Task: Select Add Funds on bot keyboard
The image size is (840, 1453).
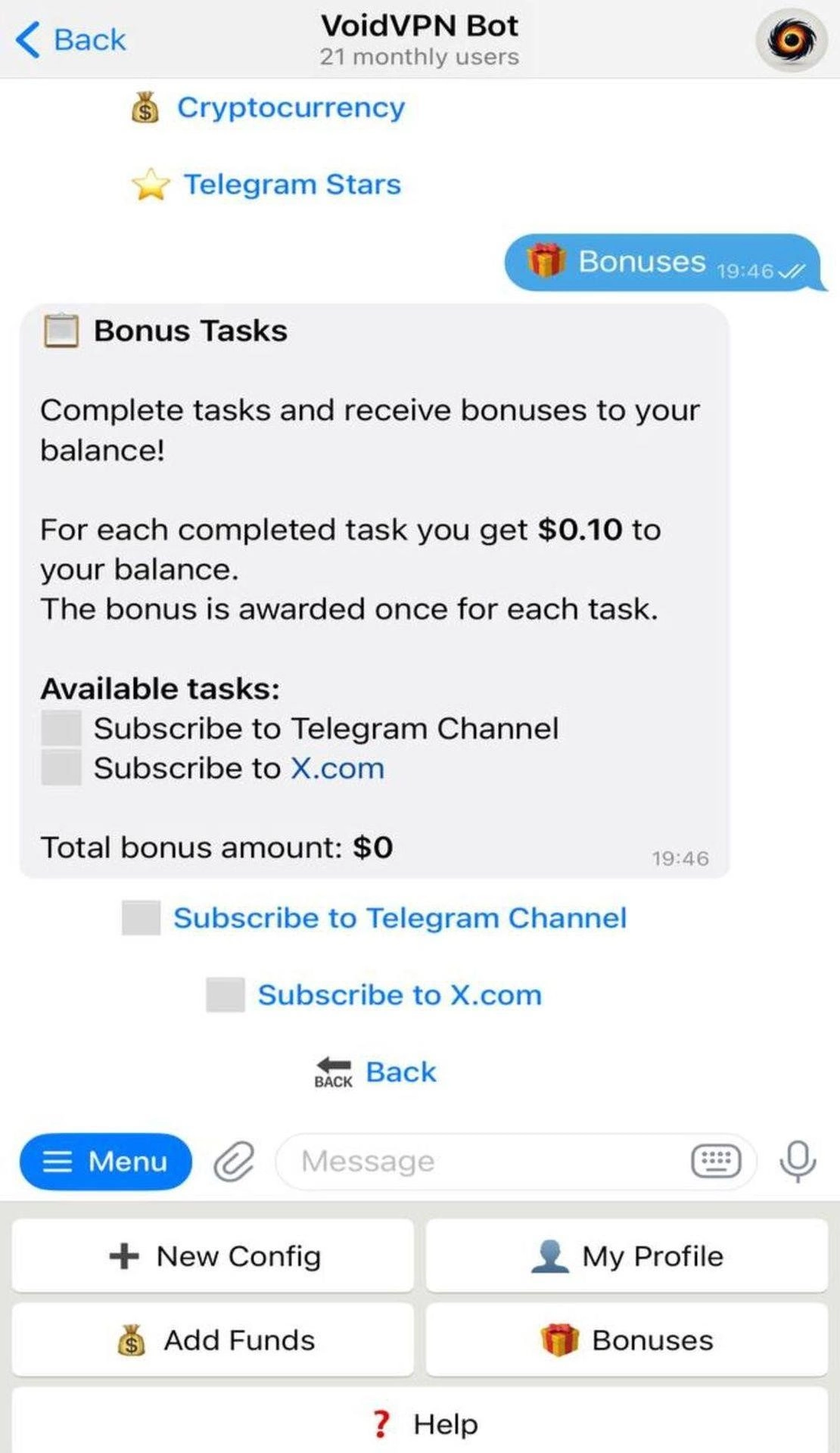Action: (x=213, y=1340)
